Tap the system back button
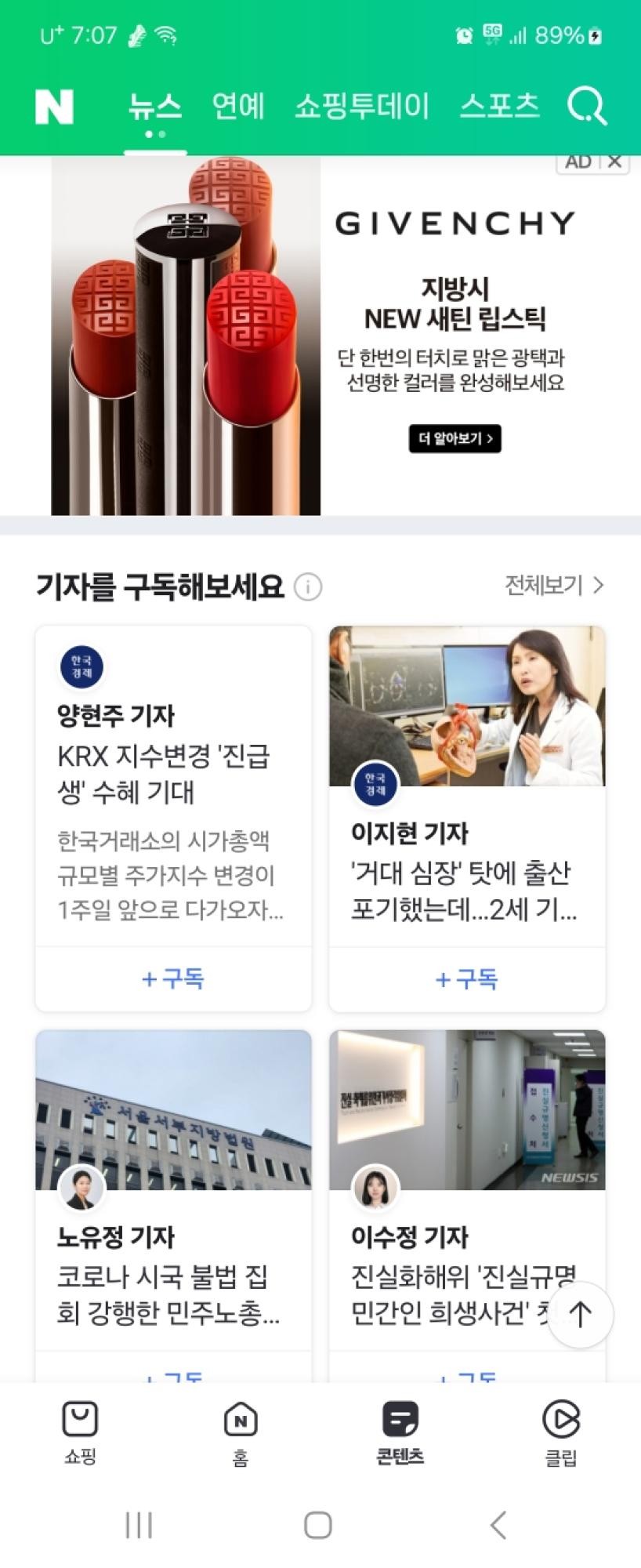Viewport: 641px width, 1568px height. click(498, 1525)
